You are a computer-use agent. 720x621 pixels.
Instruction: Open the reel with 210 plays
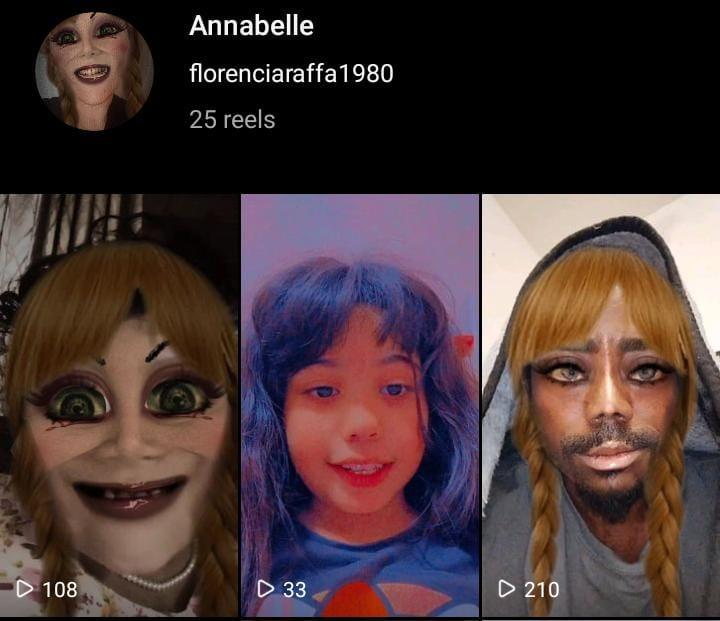[601, 405]
